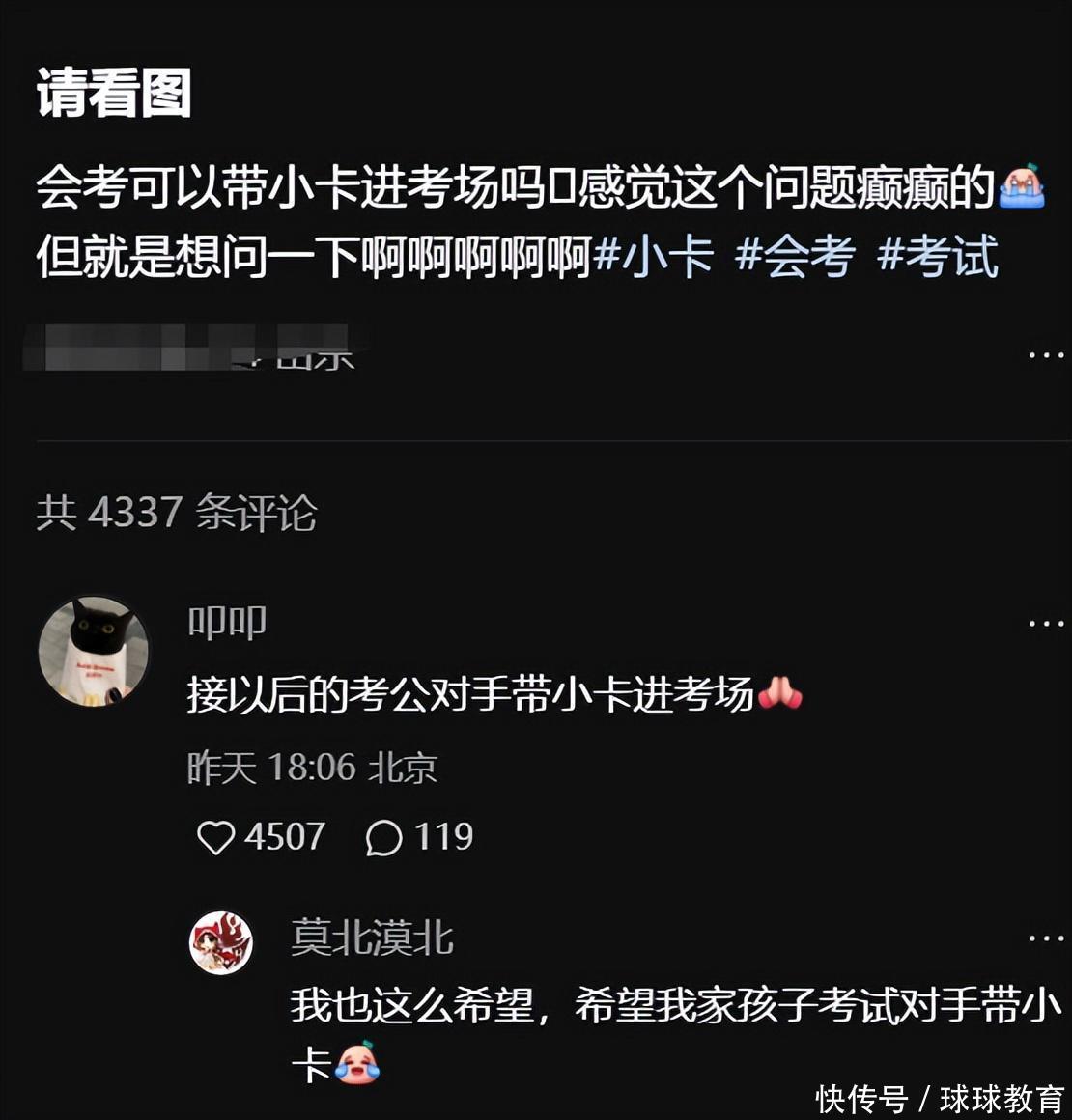Like 叩叩's comment with 4507 likes

216,837
